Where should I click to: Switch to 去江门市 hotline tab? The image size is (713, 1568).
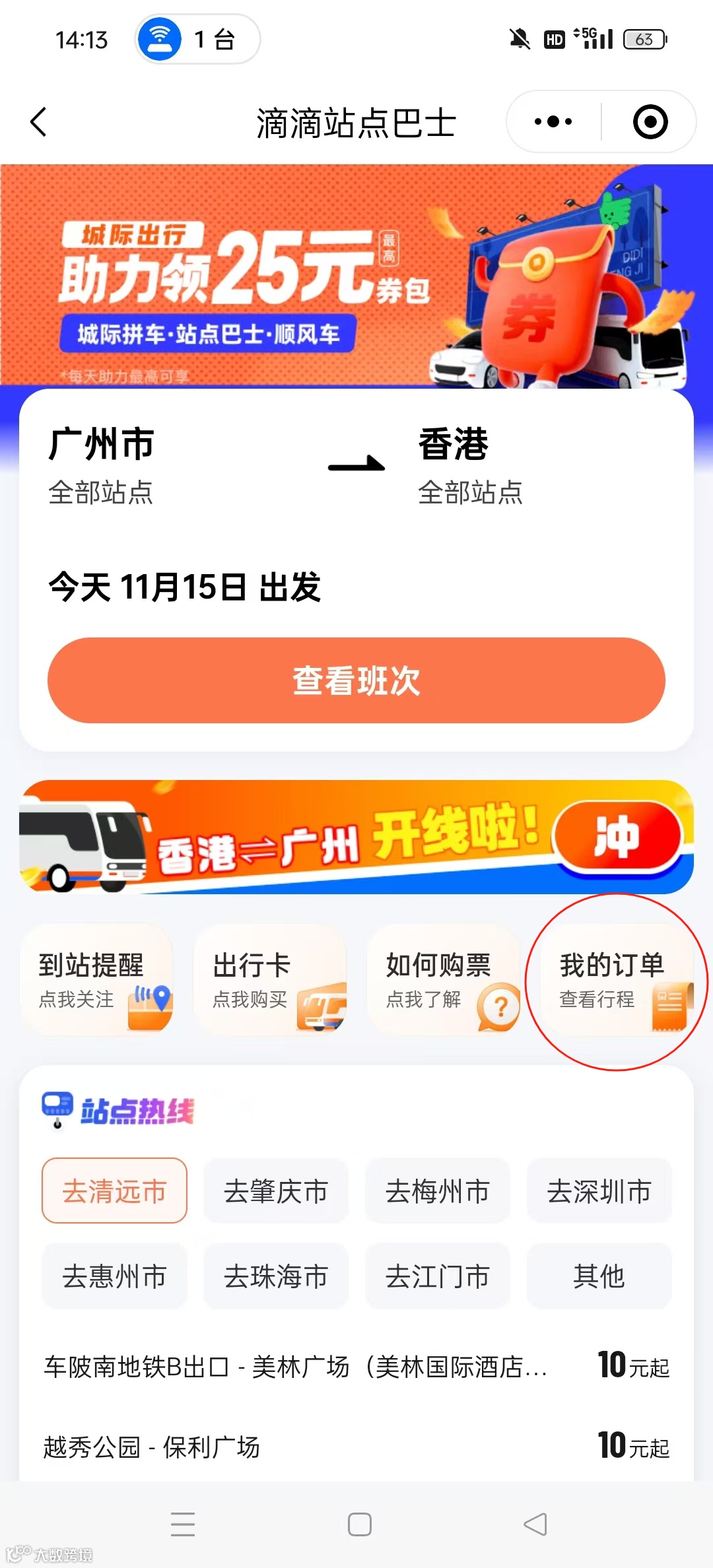pos(437,1276)
